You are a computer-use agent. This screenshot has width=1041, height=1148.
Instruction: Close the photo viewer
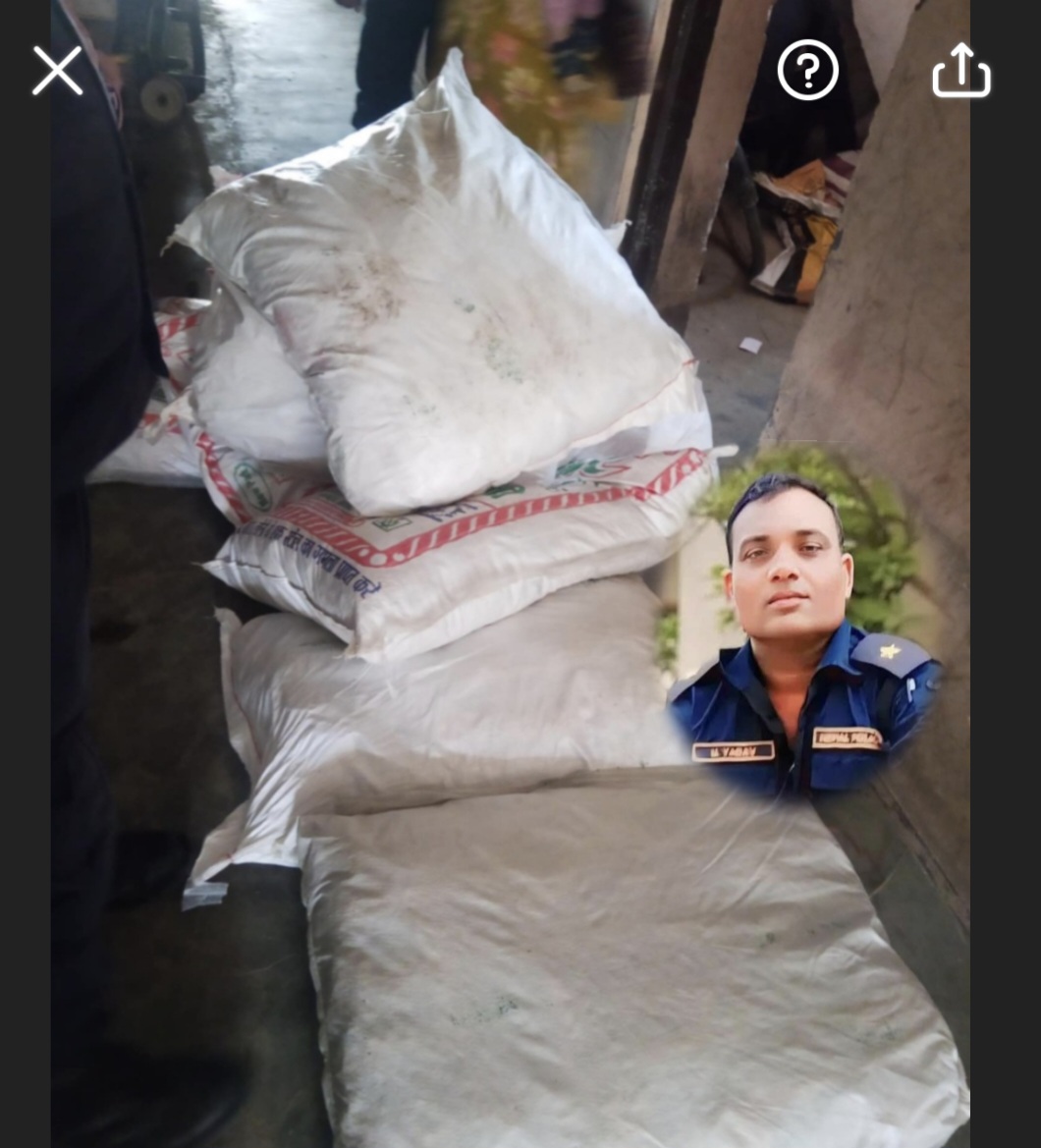click(x=57, y=71)
